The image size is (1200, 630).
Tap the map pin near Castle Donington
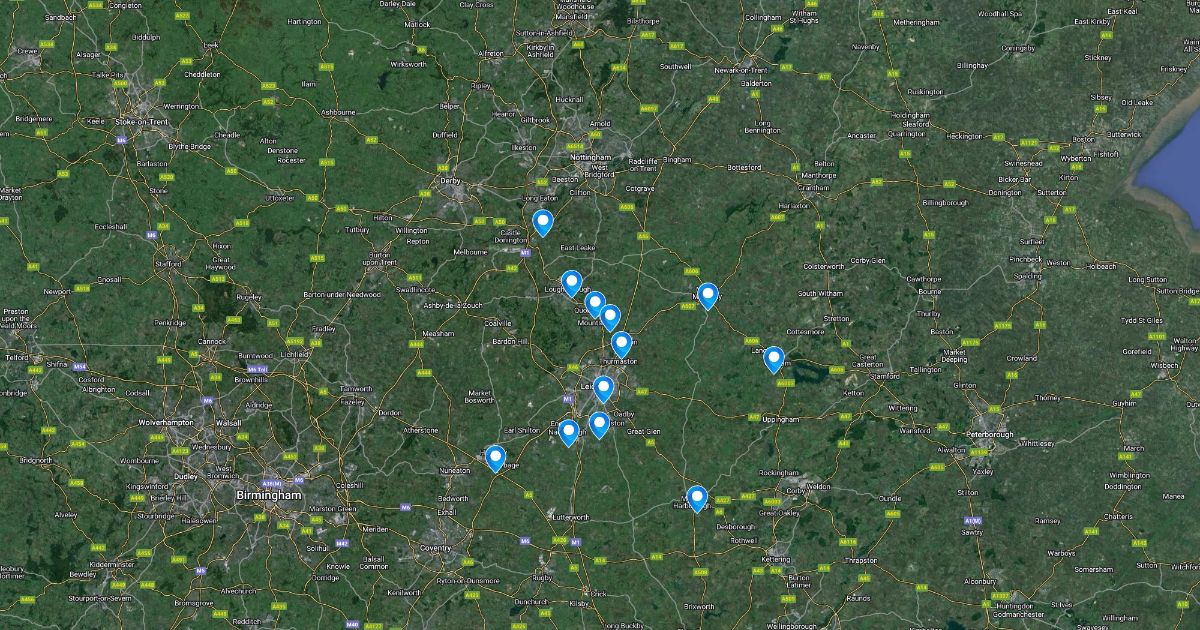point(543,222)
